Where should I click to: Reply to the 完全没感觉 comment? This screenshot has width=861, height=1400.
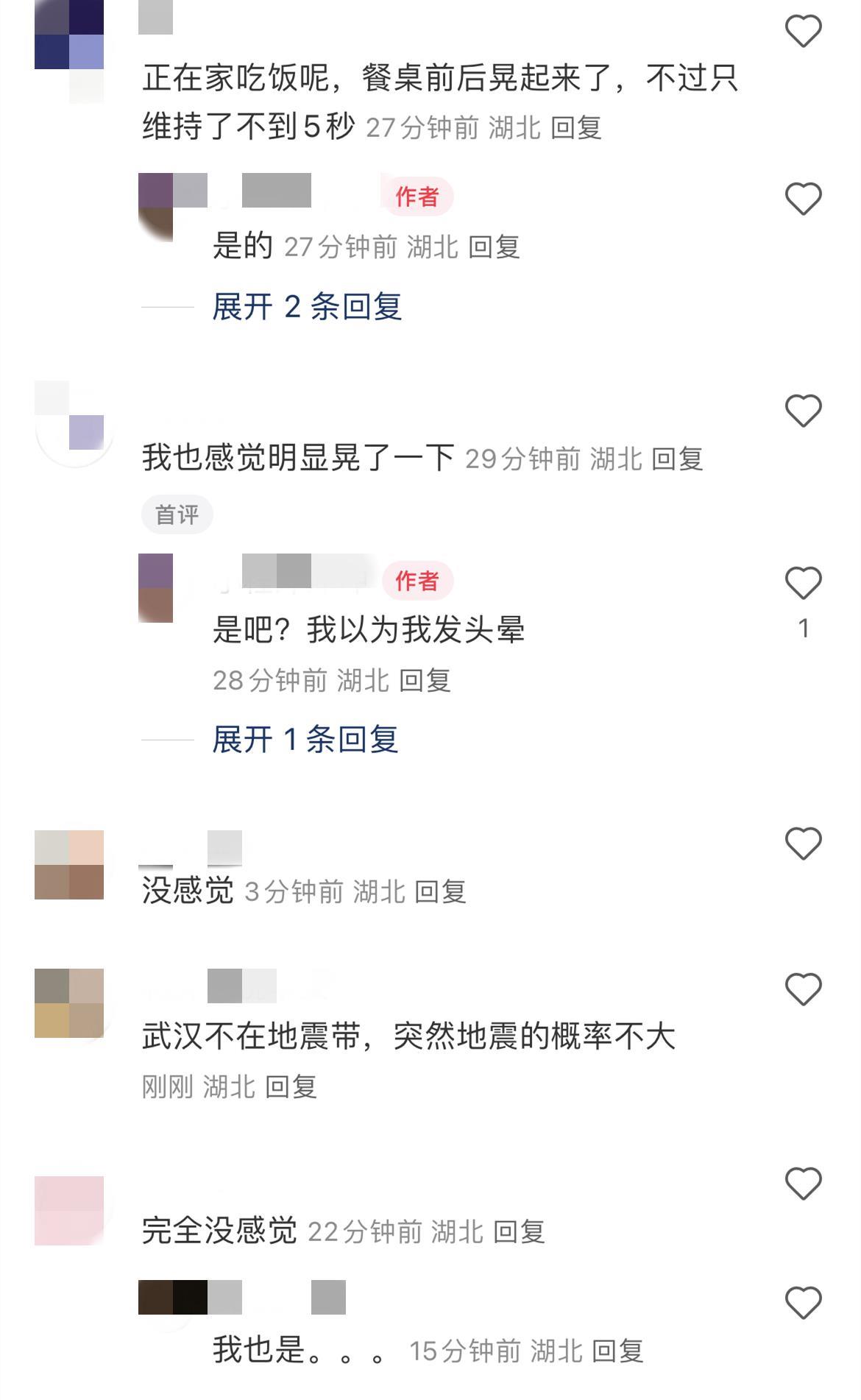(x=519, y=1231)
